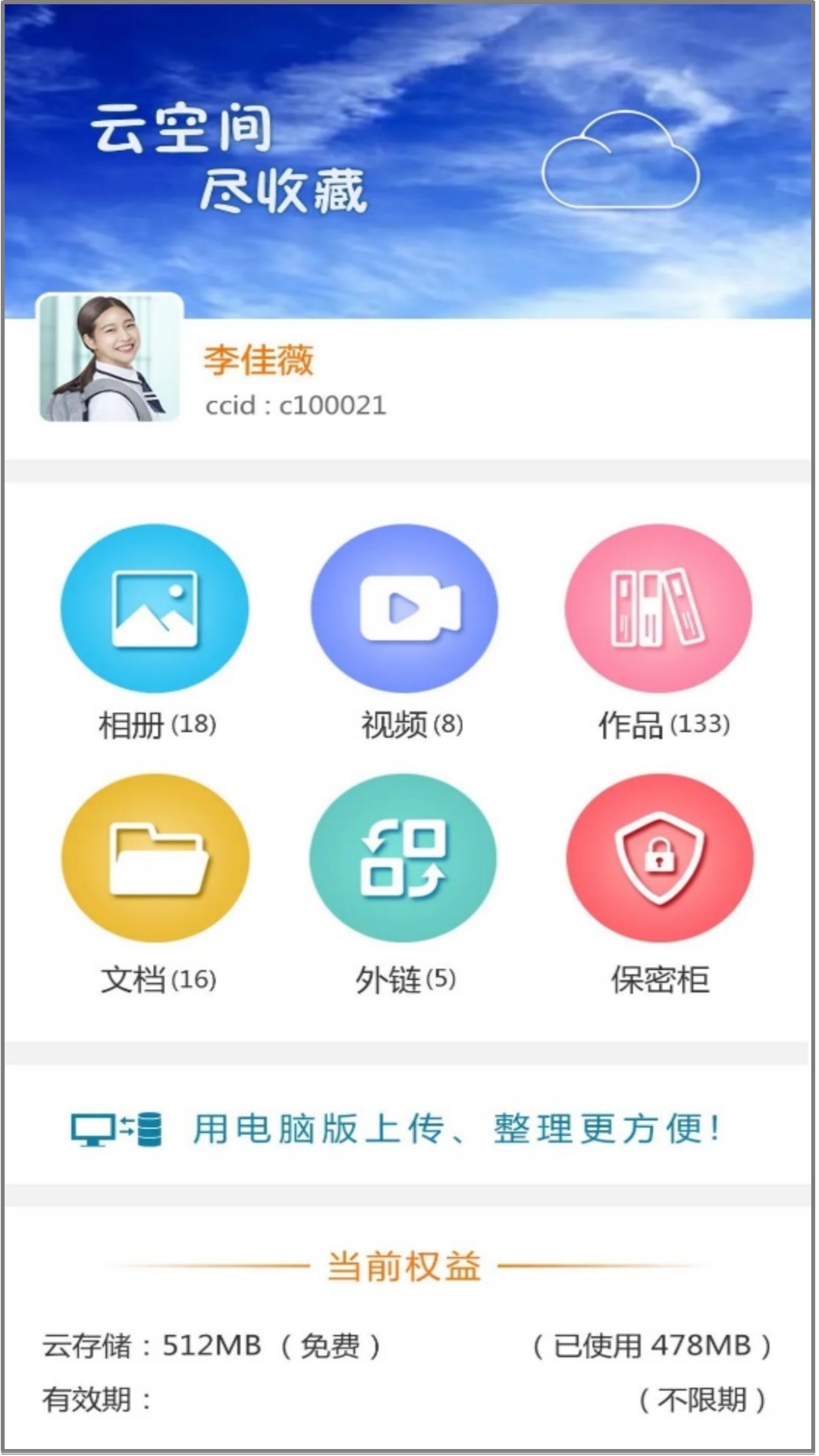Tap the 用电脑版上传 desktop upload banner
This screenshot has height=1456, width=819.
408,1128
